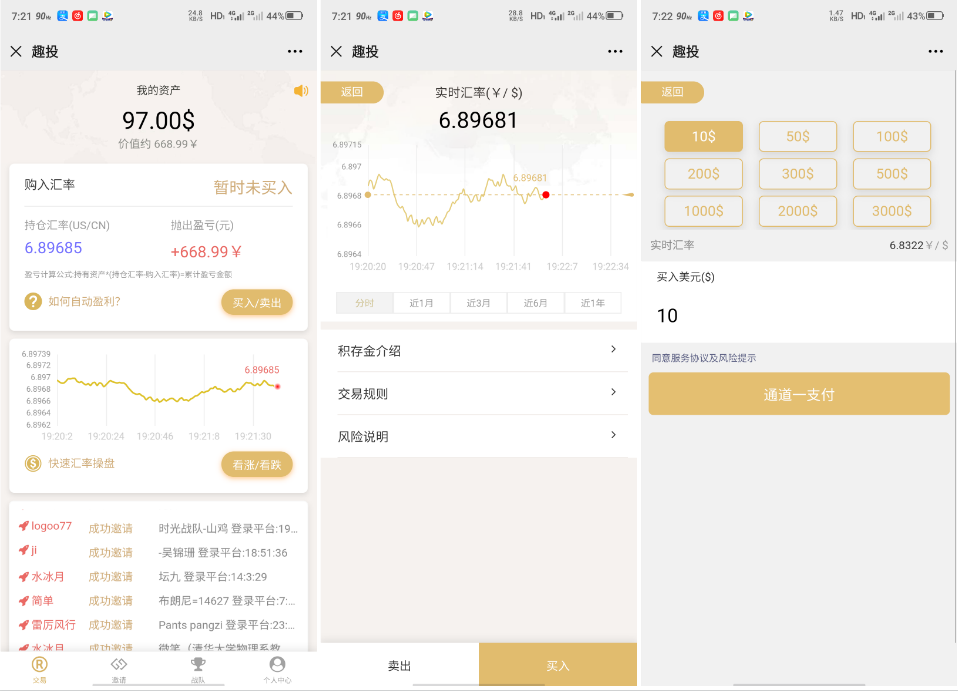The width and height of the screenshot is (958, 691).
Task: Open 交易规则
Action: pos(478,394)
